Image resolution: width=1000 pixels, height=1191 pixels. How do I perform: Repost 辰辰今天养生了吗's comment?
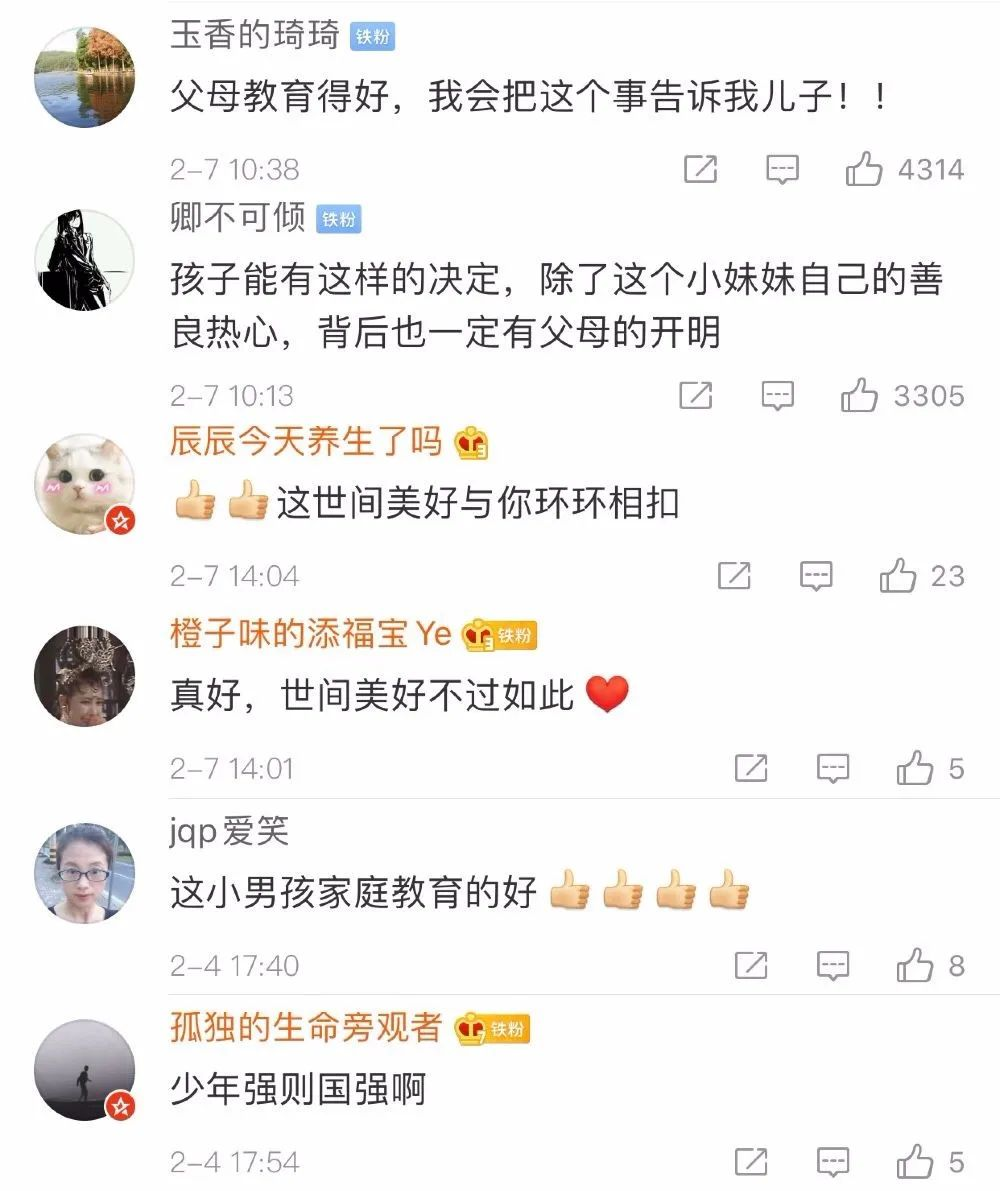pyautogui.click(x=734, y=576)
